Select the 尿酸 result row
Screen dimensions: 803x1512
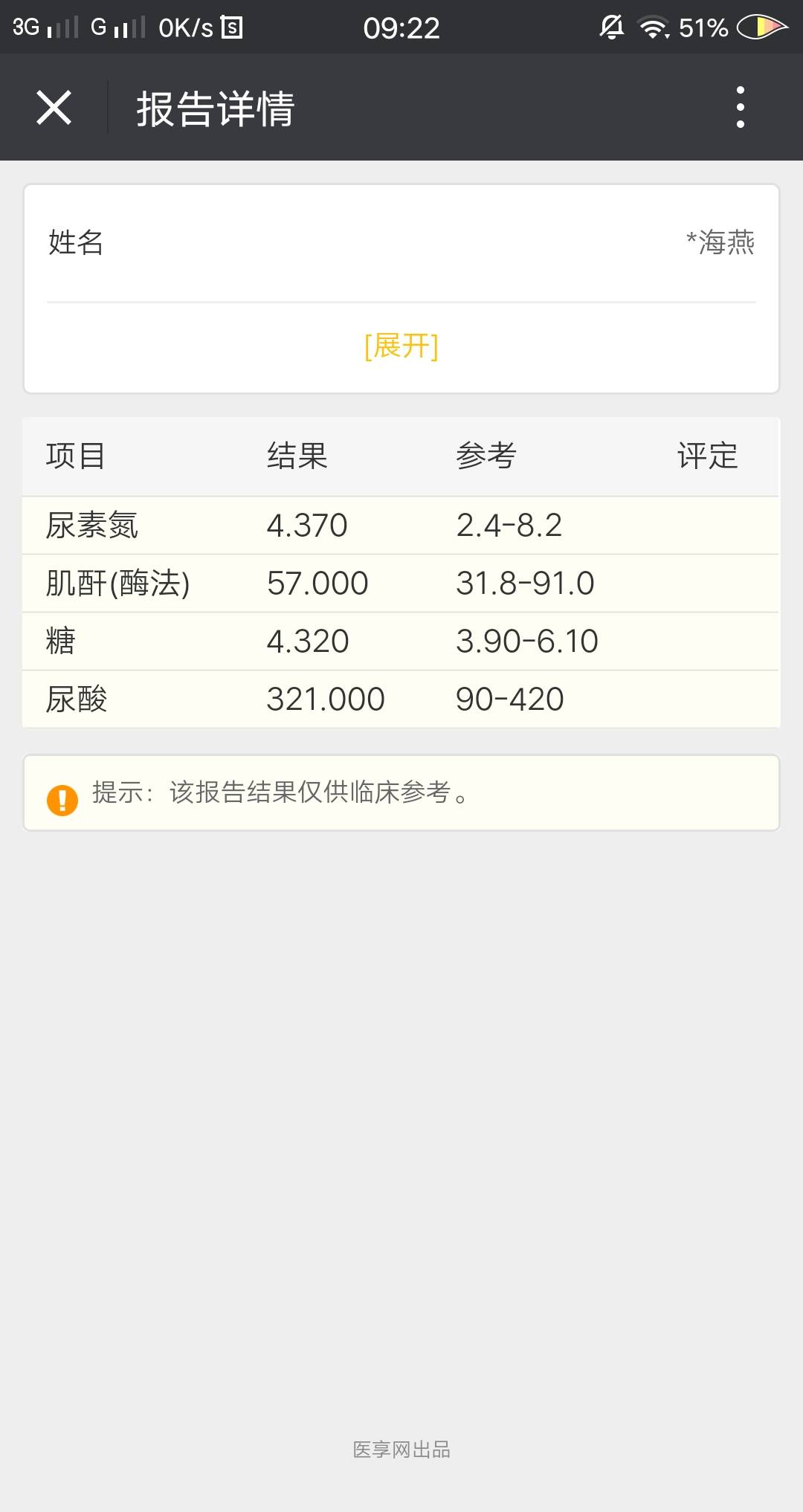[x=401, y=697]
